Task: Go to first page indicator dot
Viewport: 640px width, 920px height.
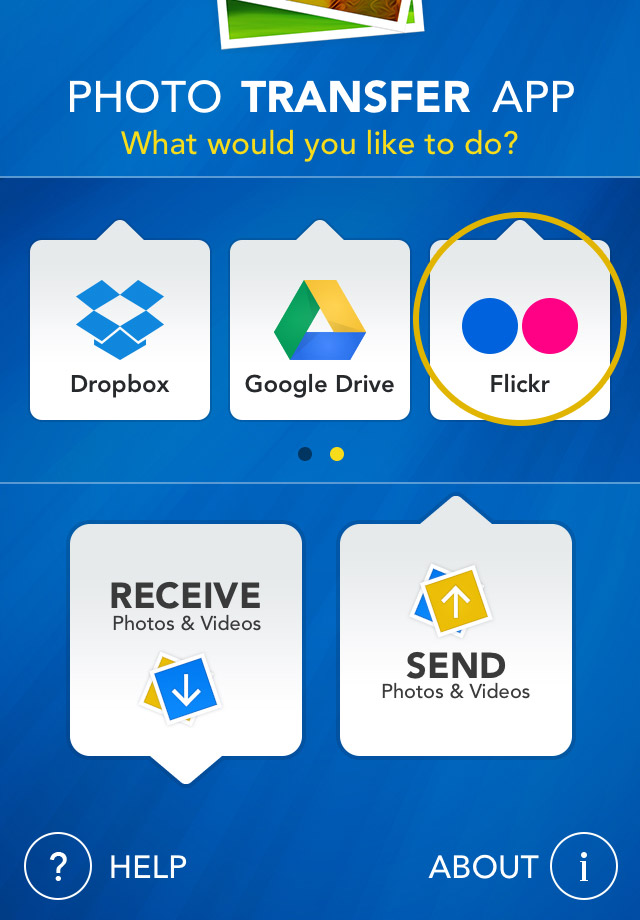Action: click(x=305, y=454)
